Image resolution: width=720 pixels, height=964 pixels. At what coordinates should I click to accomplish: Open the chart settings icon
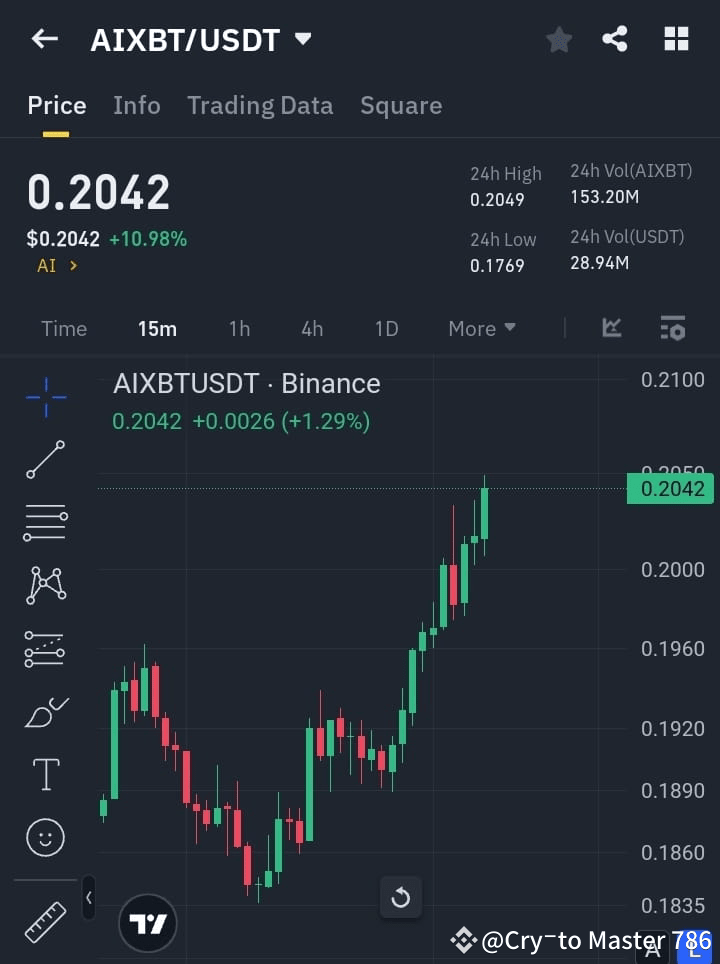[x=672, y=328]
